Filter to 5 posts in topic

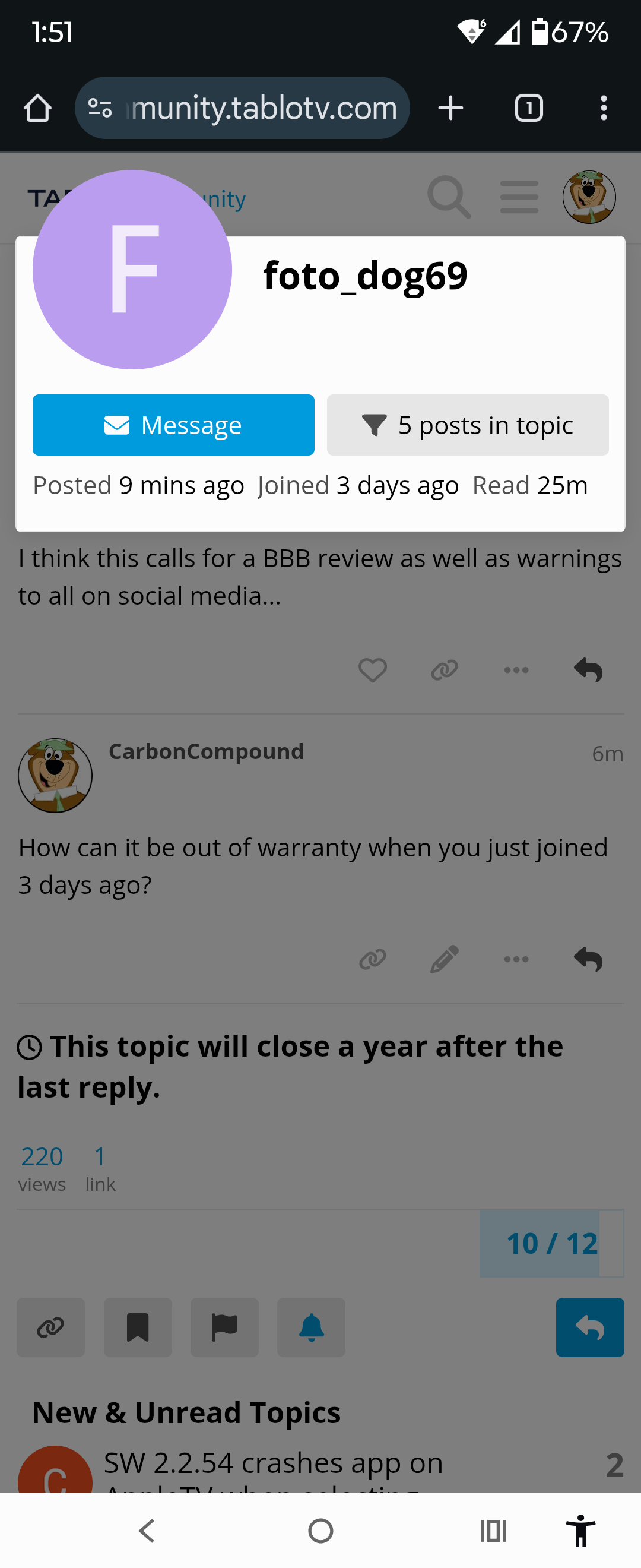click(x=467, y=425)
